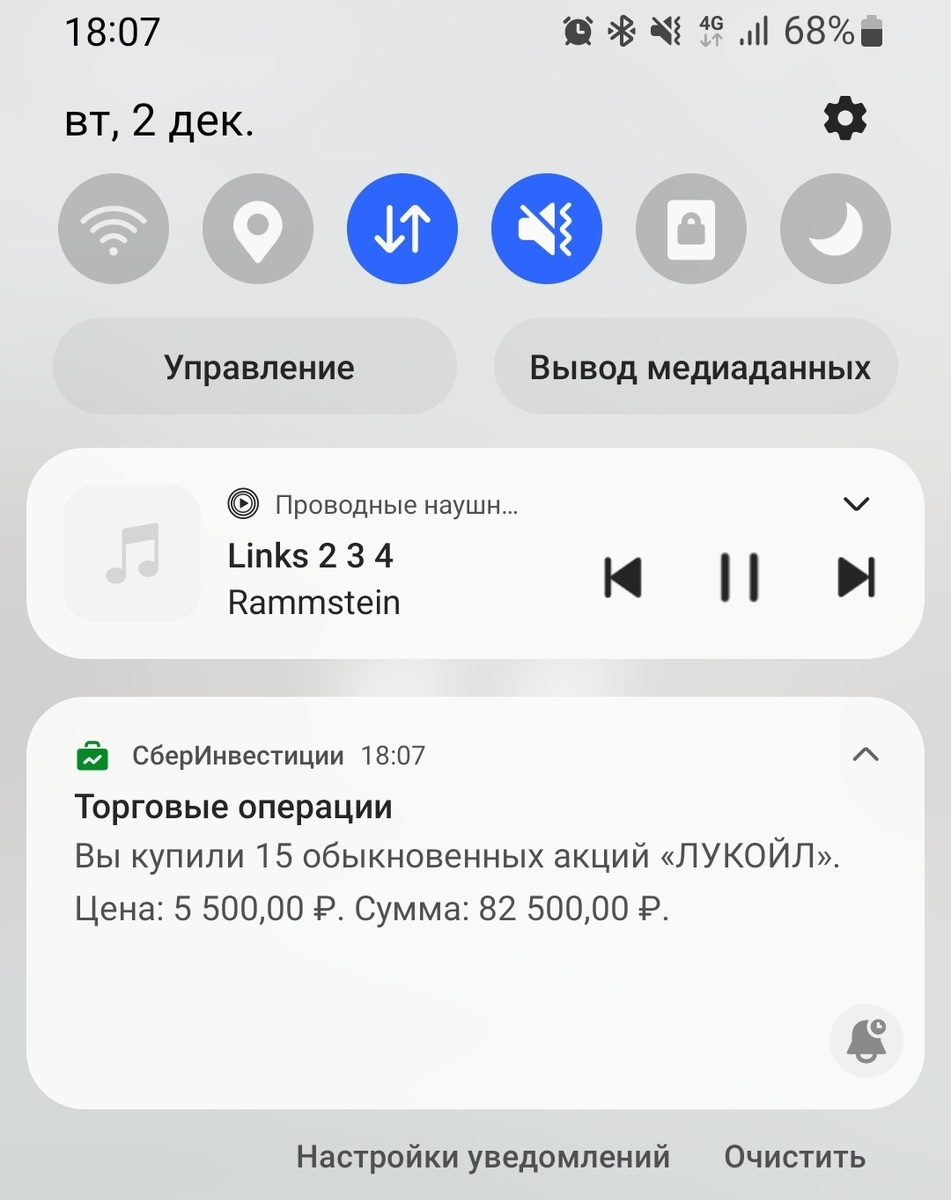Activate night mode via the moon icon
The height and width of the screenshot is (1200, 951).
[x=834, y=228]
